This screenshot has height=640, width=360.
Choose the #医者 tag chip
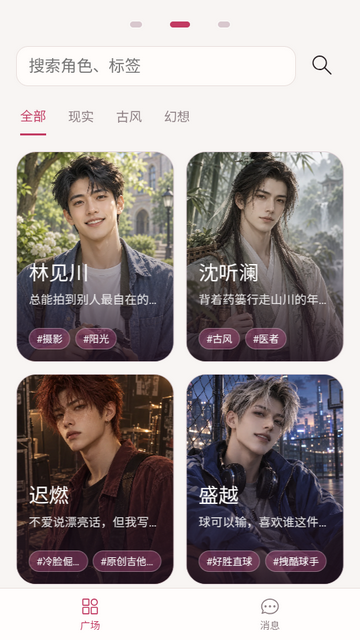pos(266,339)
